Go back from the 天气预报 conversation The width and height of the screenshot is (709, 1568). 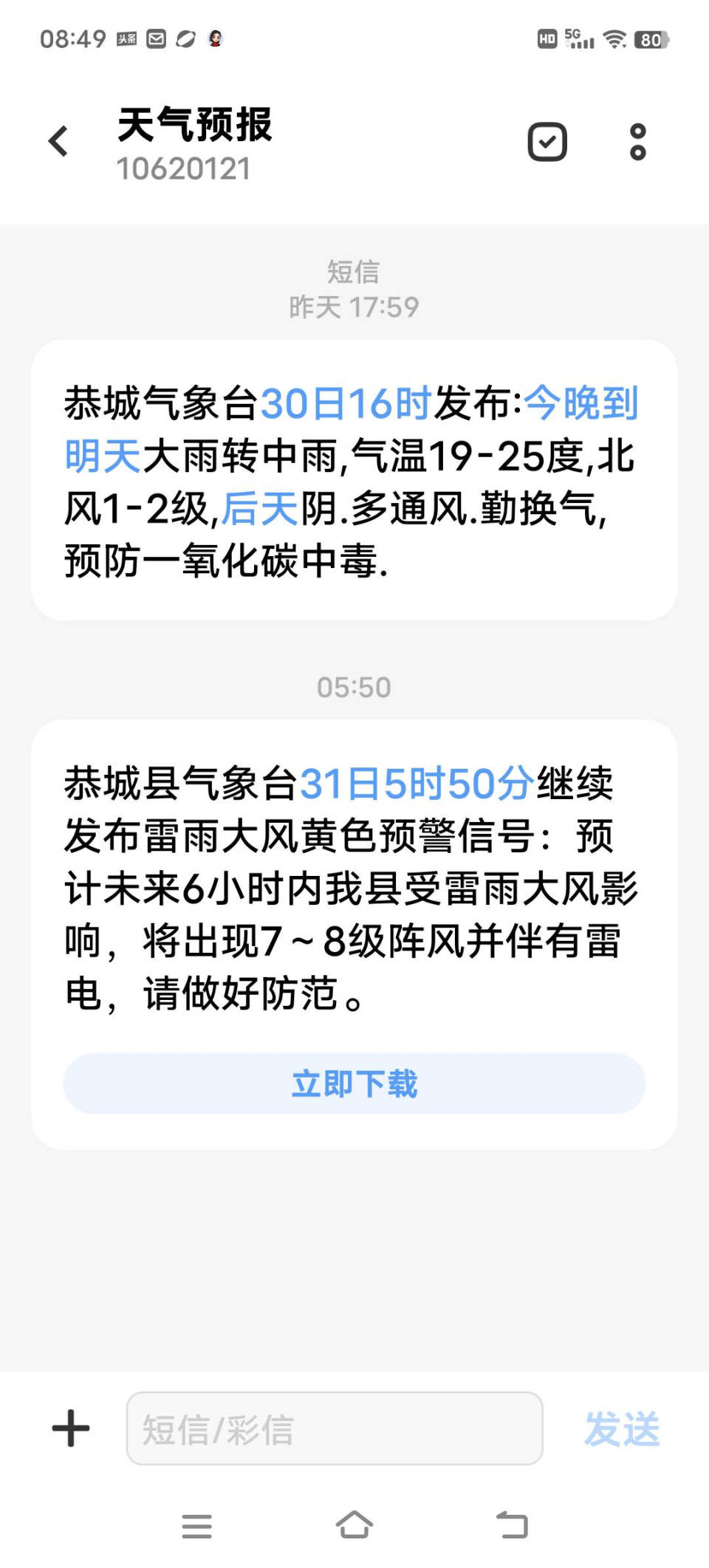(59, 141)
